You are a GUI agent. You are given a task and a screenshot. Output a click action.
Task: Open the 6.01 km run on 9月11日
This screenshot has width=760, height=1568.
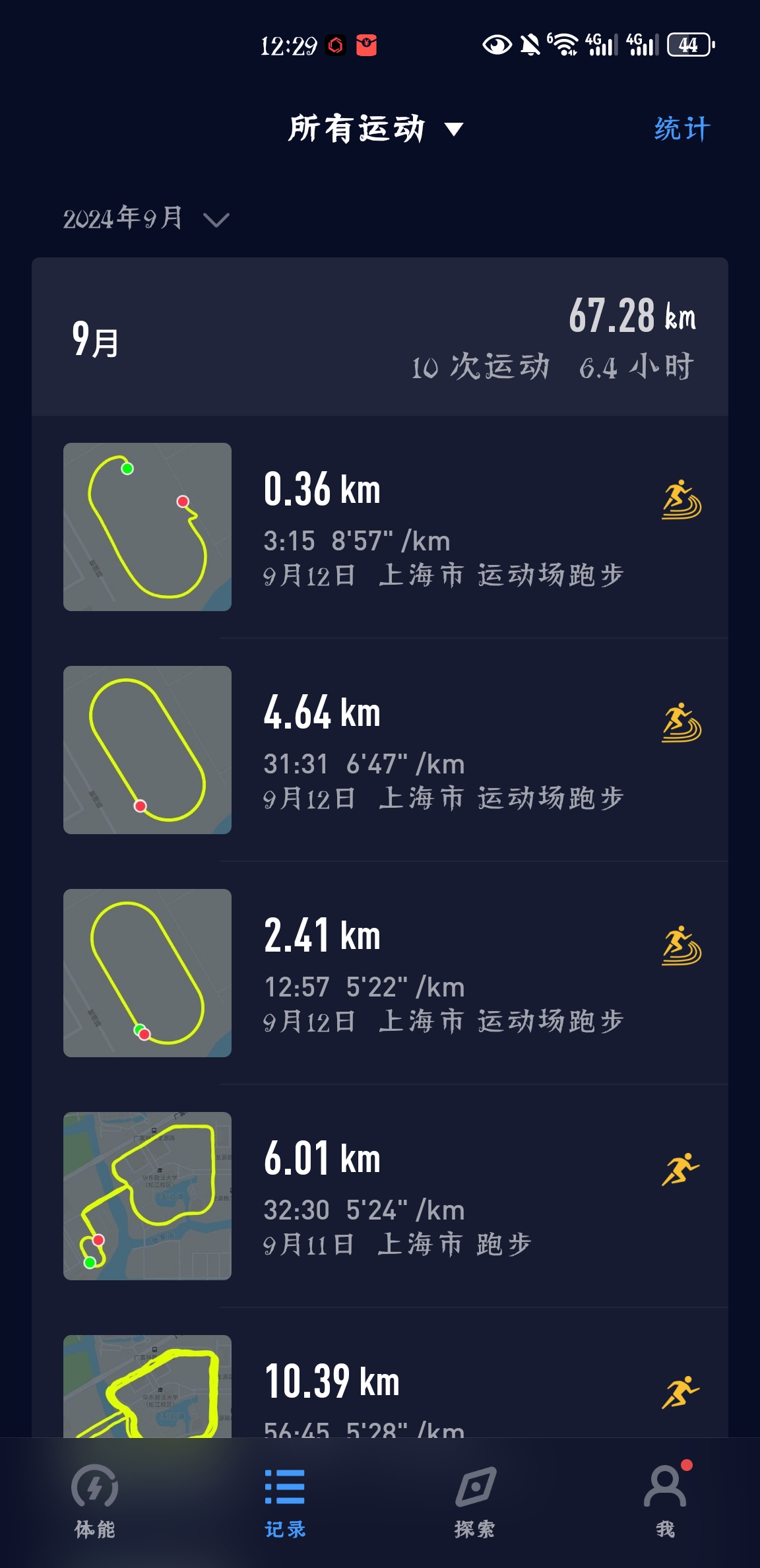396,1196
